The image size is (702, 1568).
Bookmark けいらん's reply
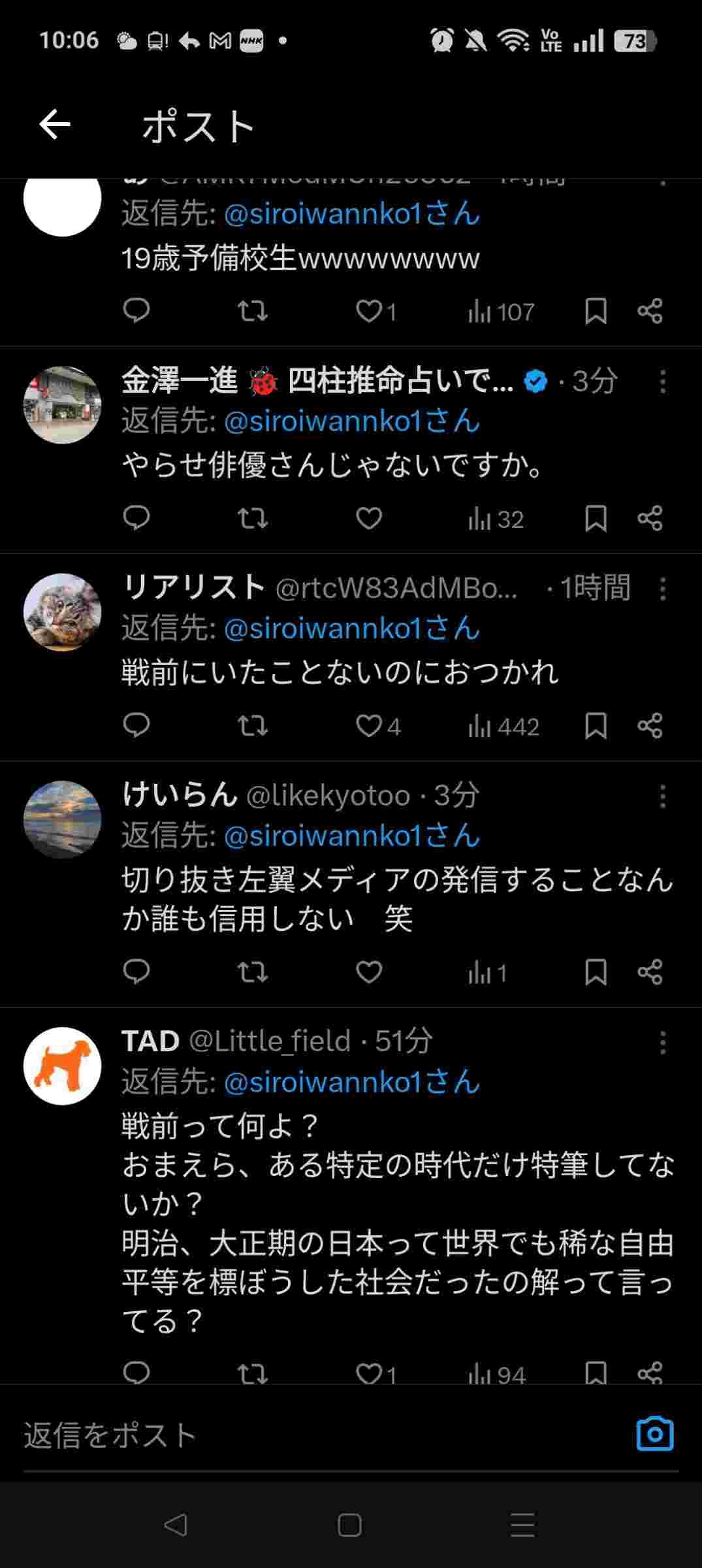click(x=596, y=972)
